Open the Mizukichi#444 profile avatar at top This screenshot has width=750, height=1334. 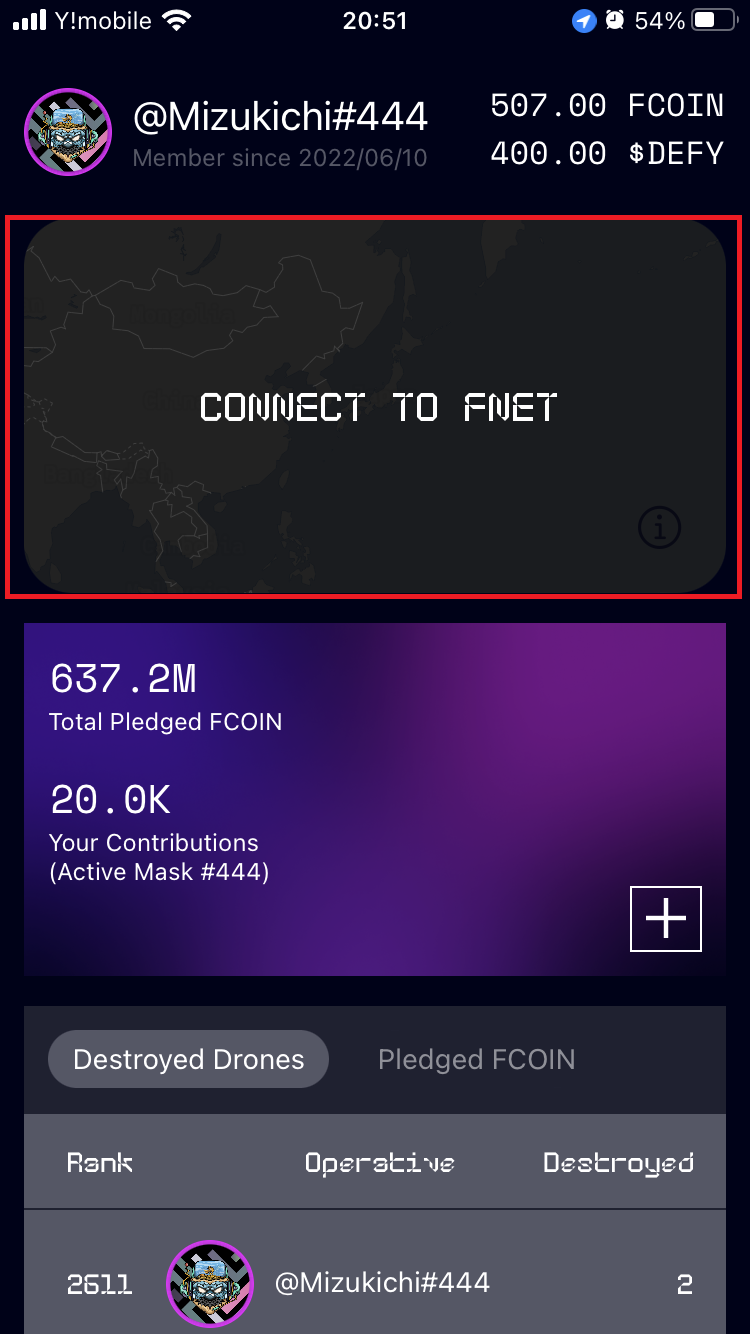(x=68, y=132)
